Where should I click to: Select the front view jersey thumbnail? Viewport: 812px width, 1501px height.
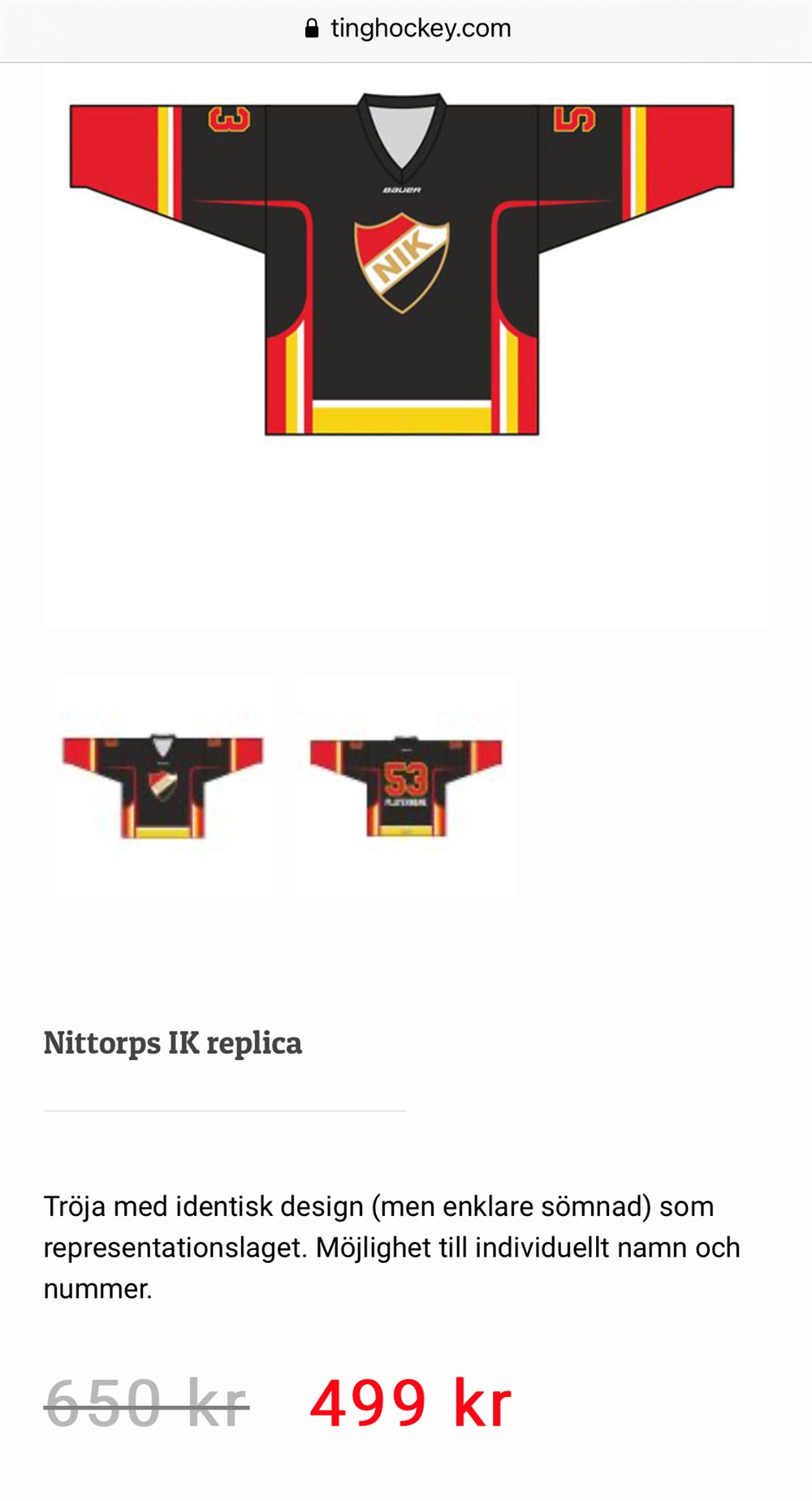[x=163, y=786]
